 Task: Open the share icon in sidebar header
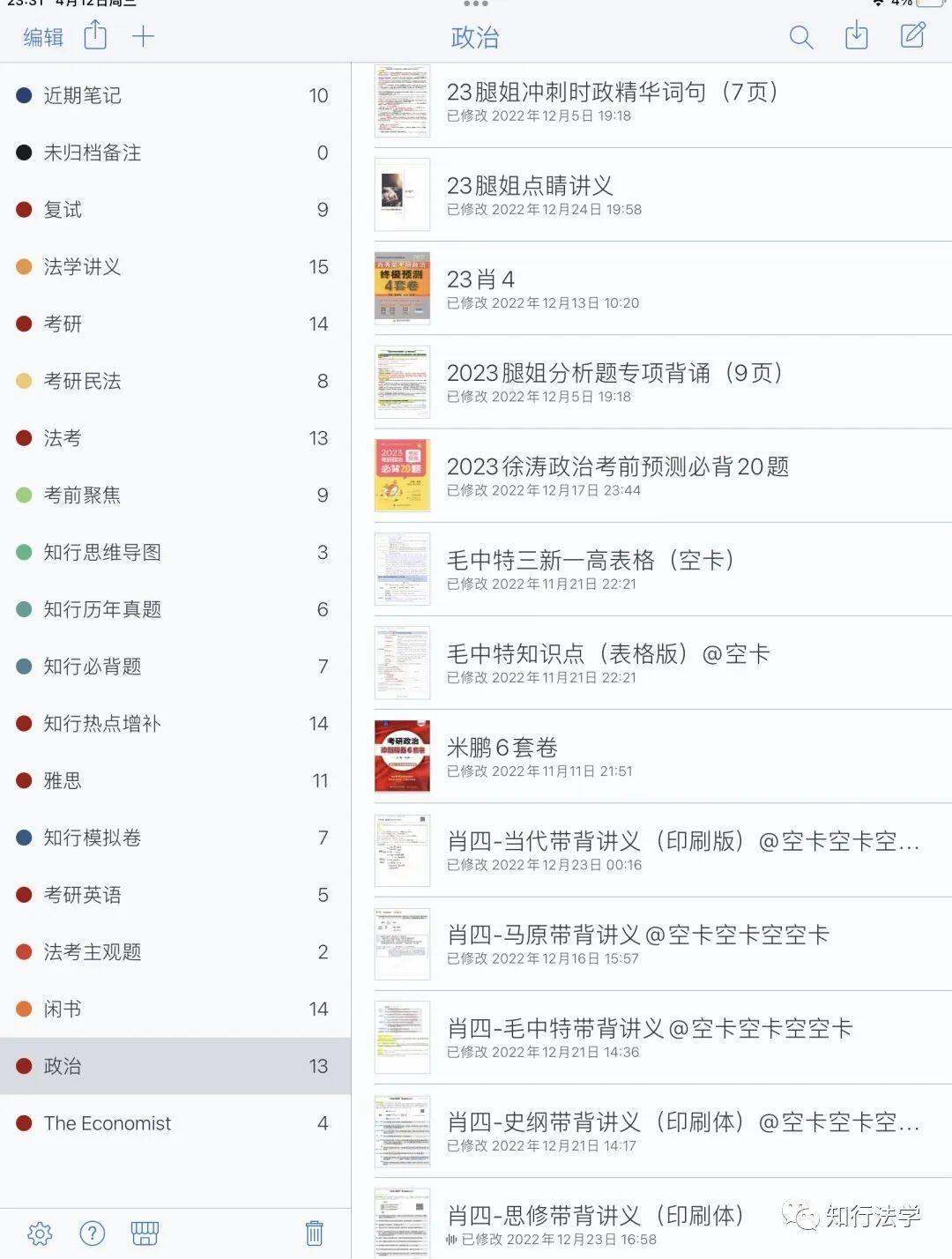click(95, 35)
